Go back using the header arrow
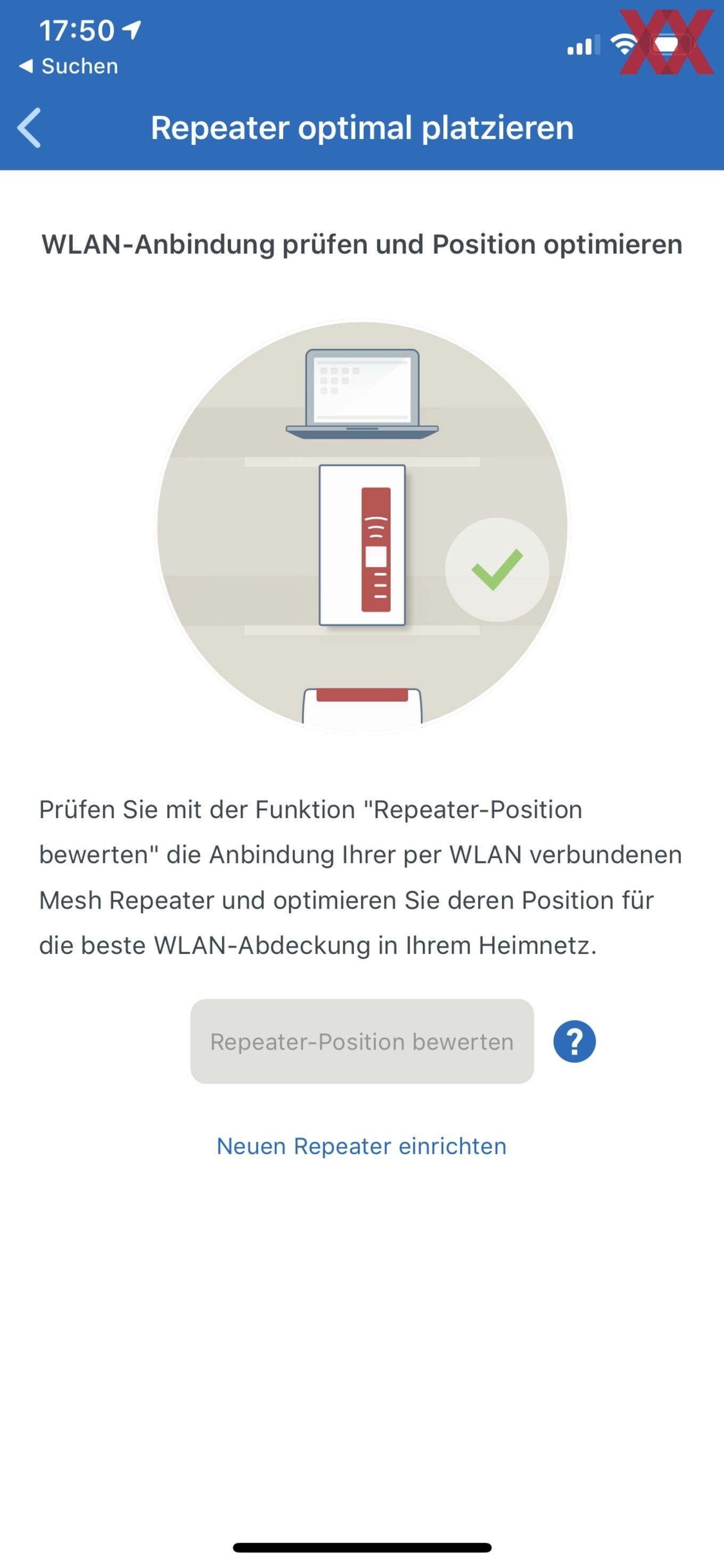This screenshot has width=724, height=1568. (29, 128)
